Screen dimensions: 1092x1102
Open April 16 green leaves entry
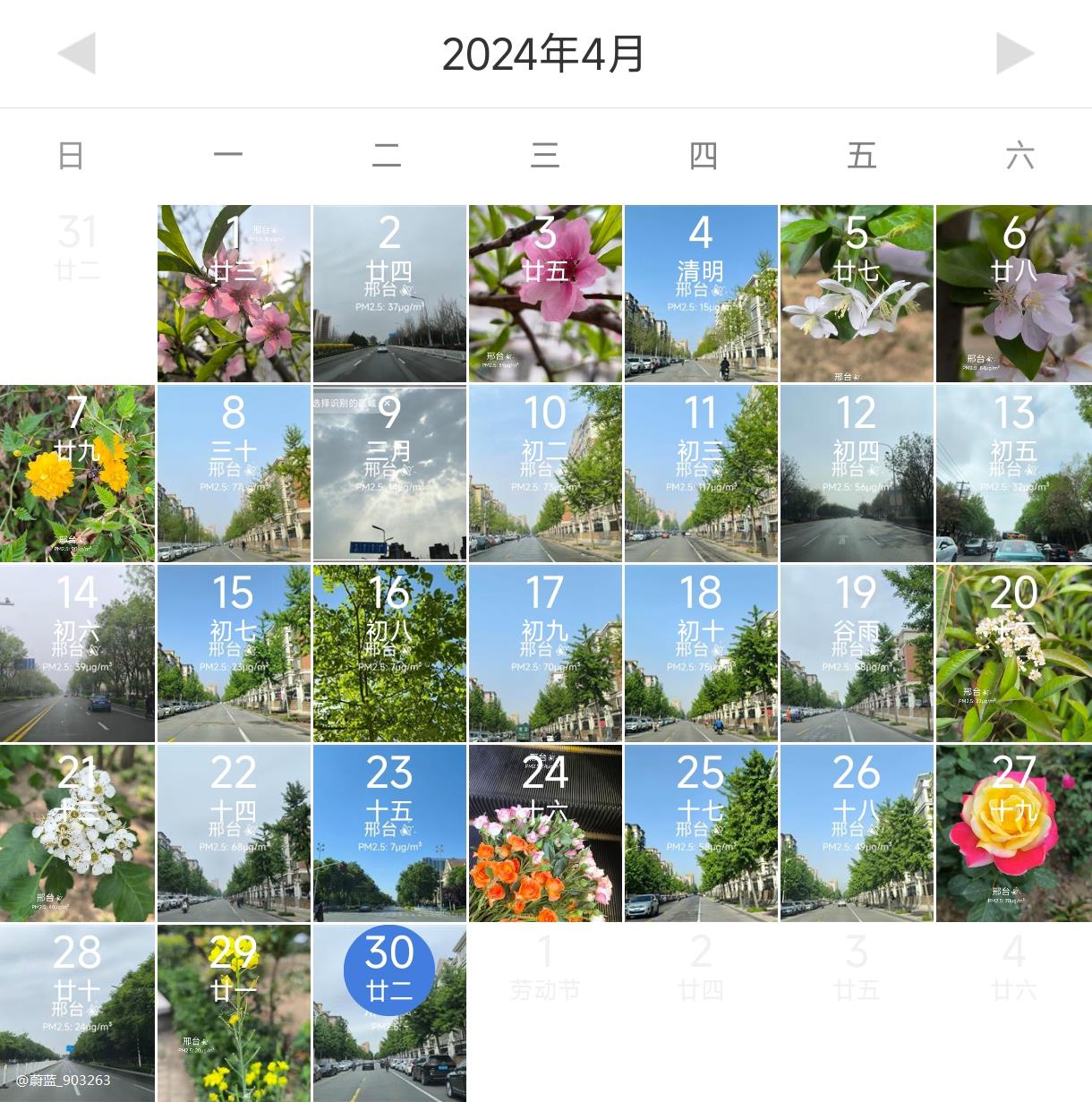[x=389, y=654]
